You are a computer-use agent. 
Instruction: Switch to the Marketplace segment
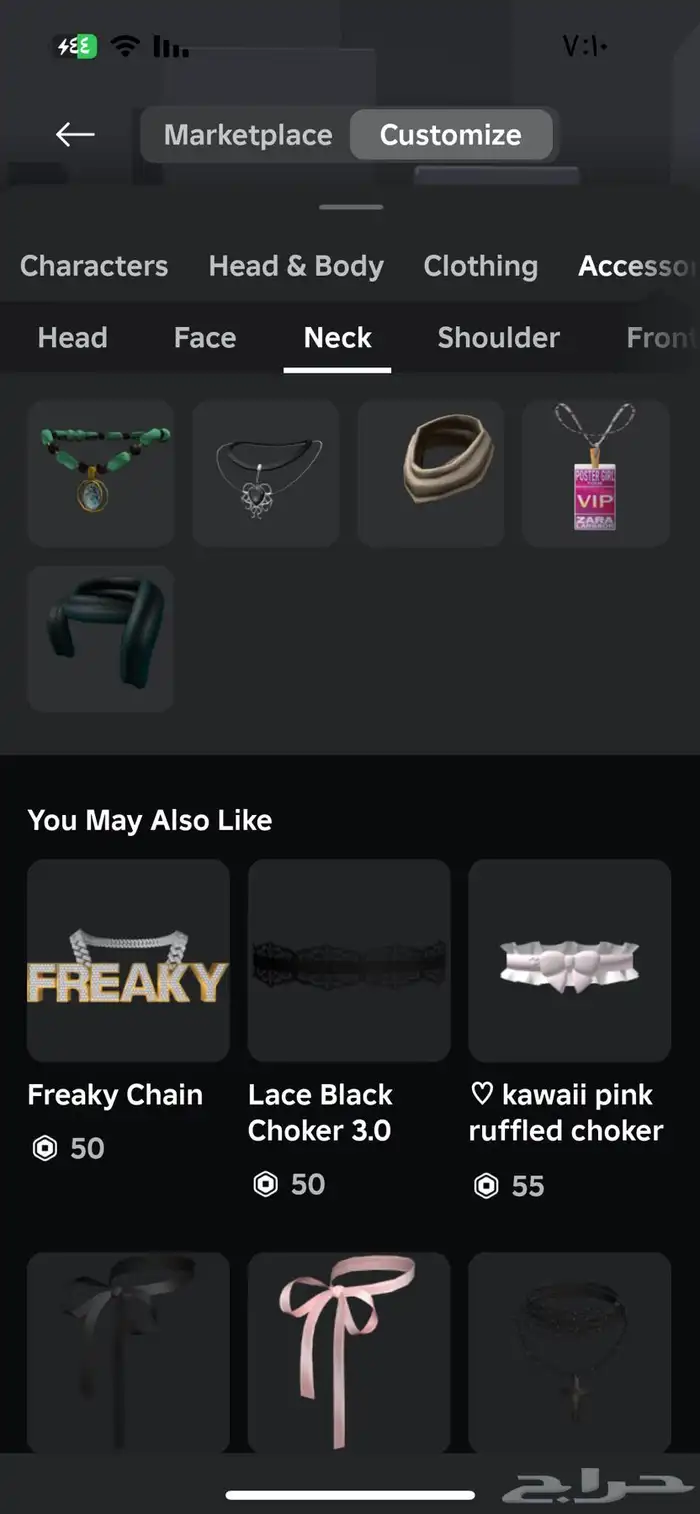(248, 135)
